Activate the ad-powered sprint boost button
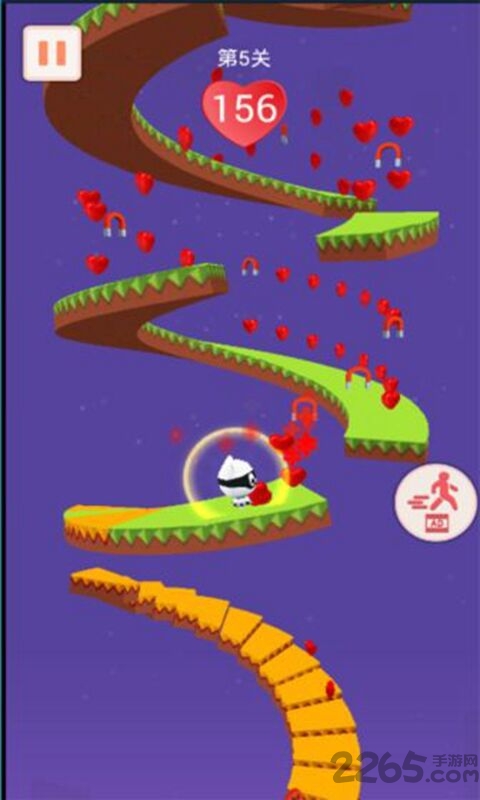 (x=436, y=503)
